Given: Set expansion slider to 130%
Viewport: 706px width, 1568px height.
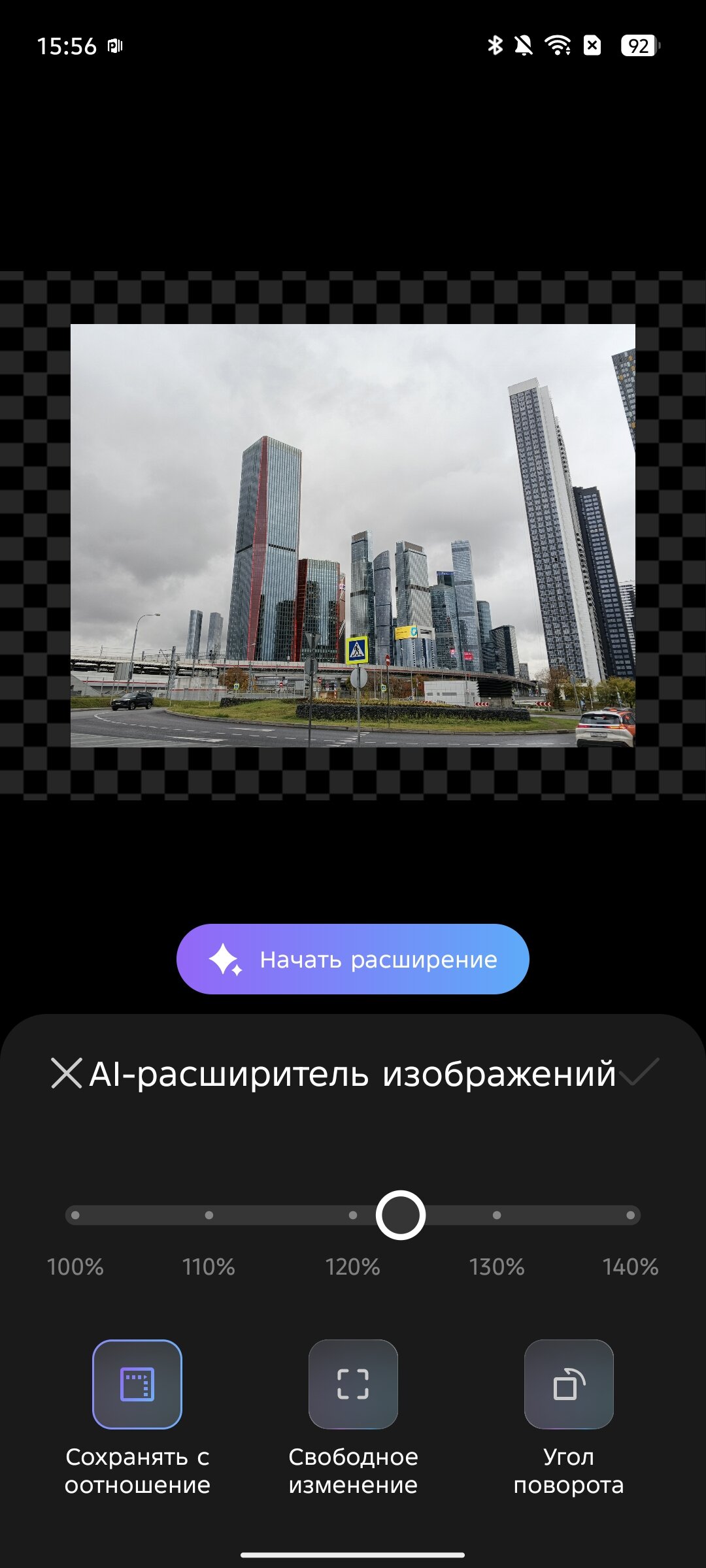Looking at the screenshot, I should [x=497, y=1215].
